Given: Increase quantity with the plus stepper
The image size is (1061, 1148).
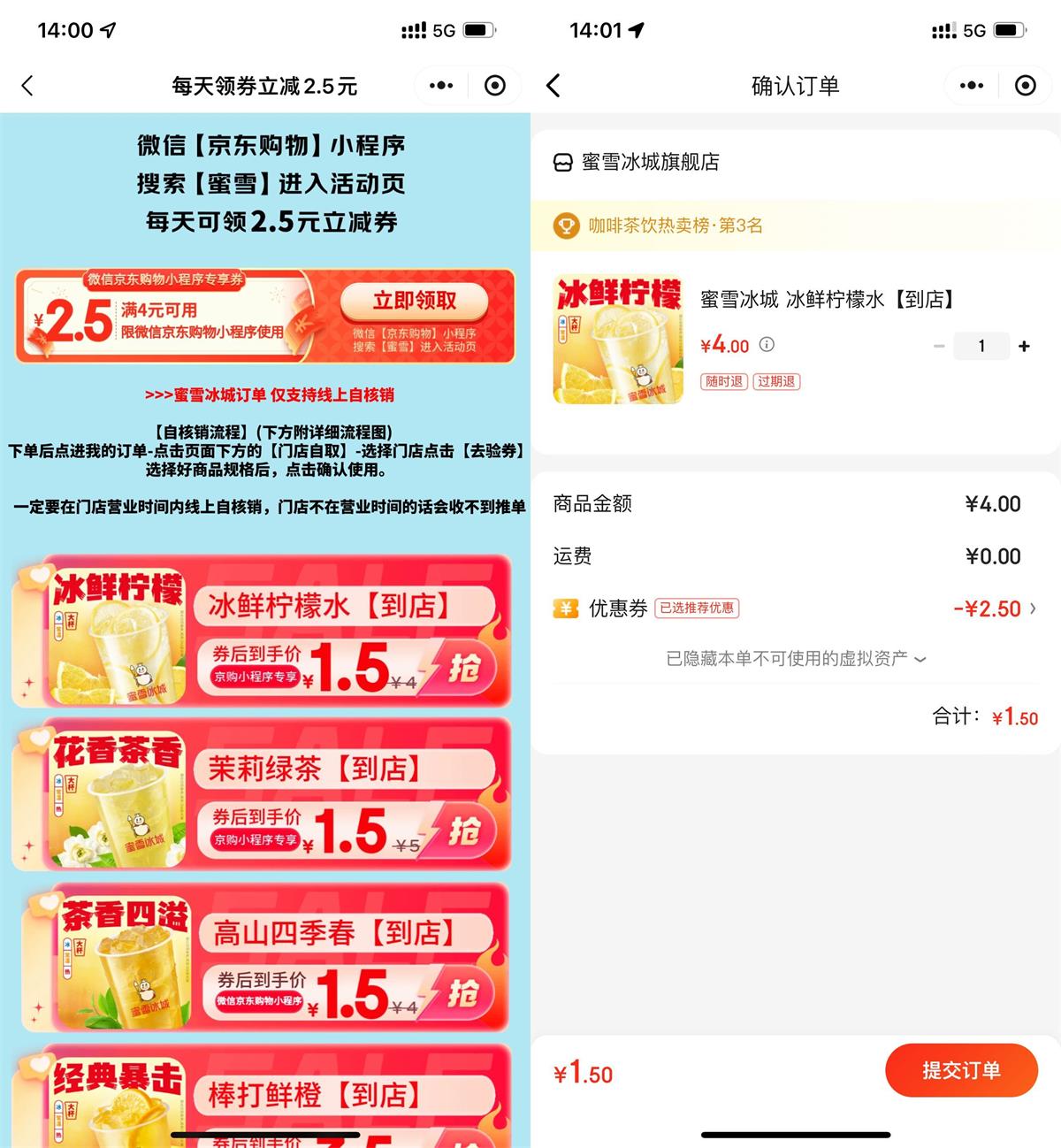Looking at the screenshot, I should (1024, 346).
